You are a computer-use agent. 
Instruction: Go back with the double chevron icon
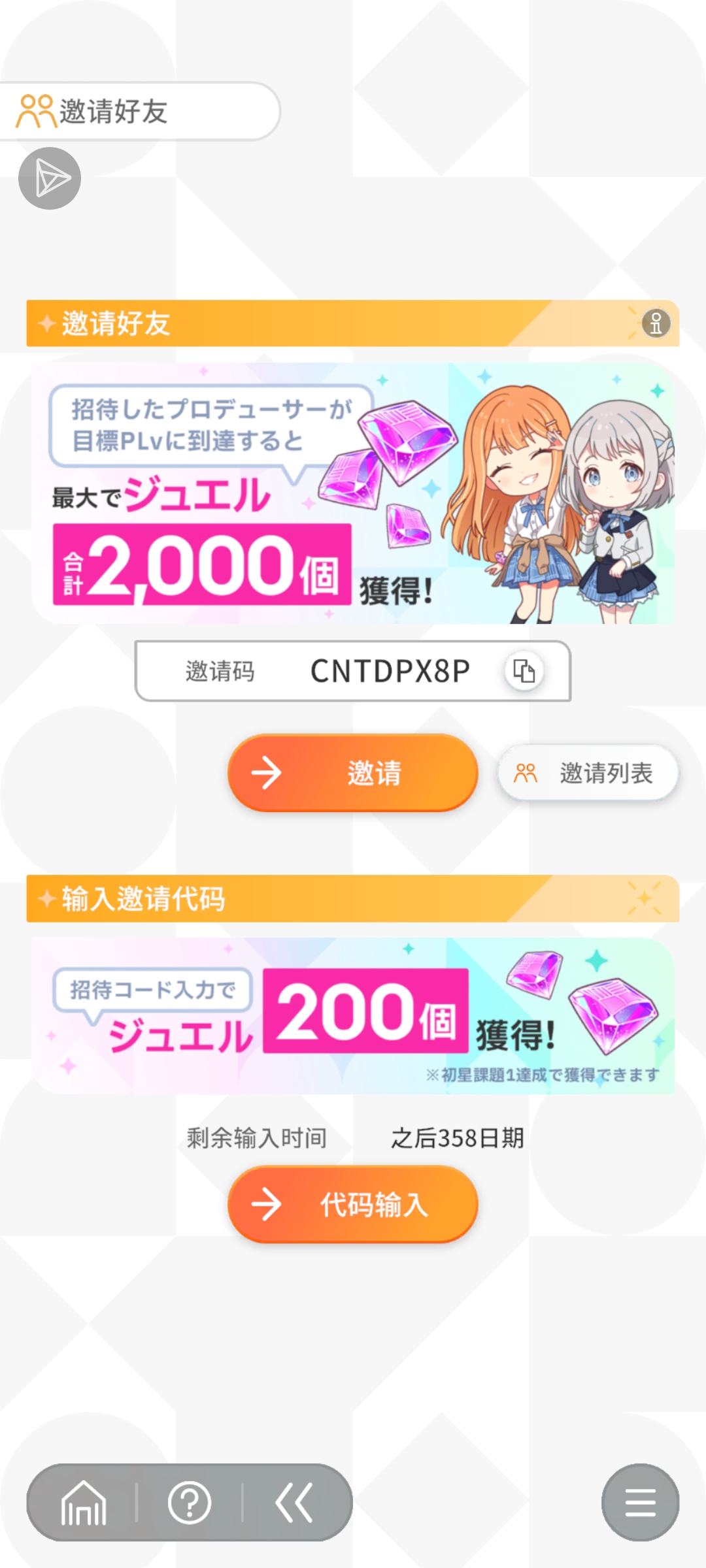click(x=294, y=1503)
